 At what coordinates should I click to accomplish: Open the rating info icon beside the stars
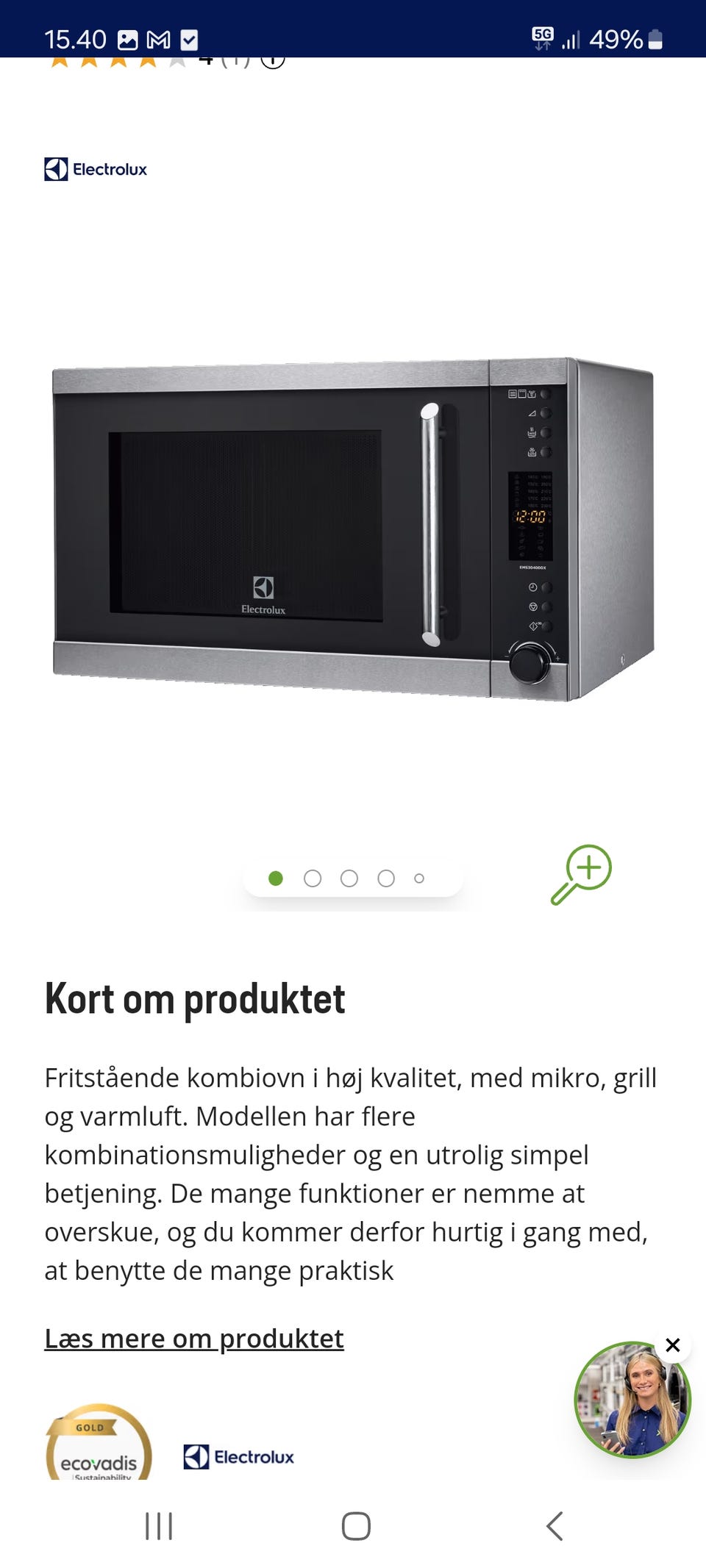[x=273, y=60]
